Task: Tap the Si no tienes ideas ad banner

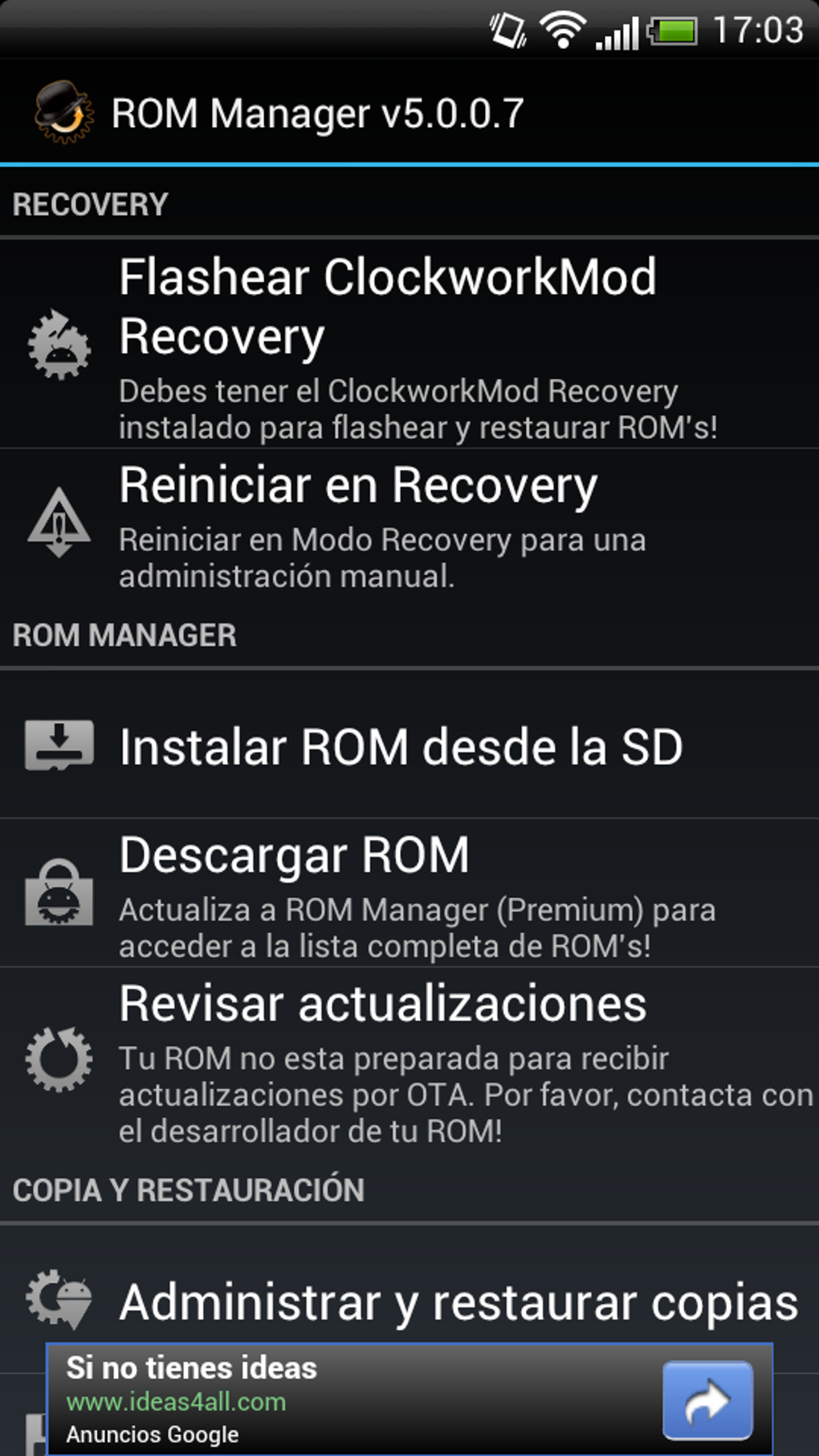Action: tap(321, 1365)
